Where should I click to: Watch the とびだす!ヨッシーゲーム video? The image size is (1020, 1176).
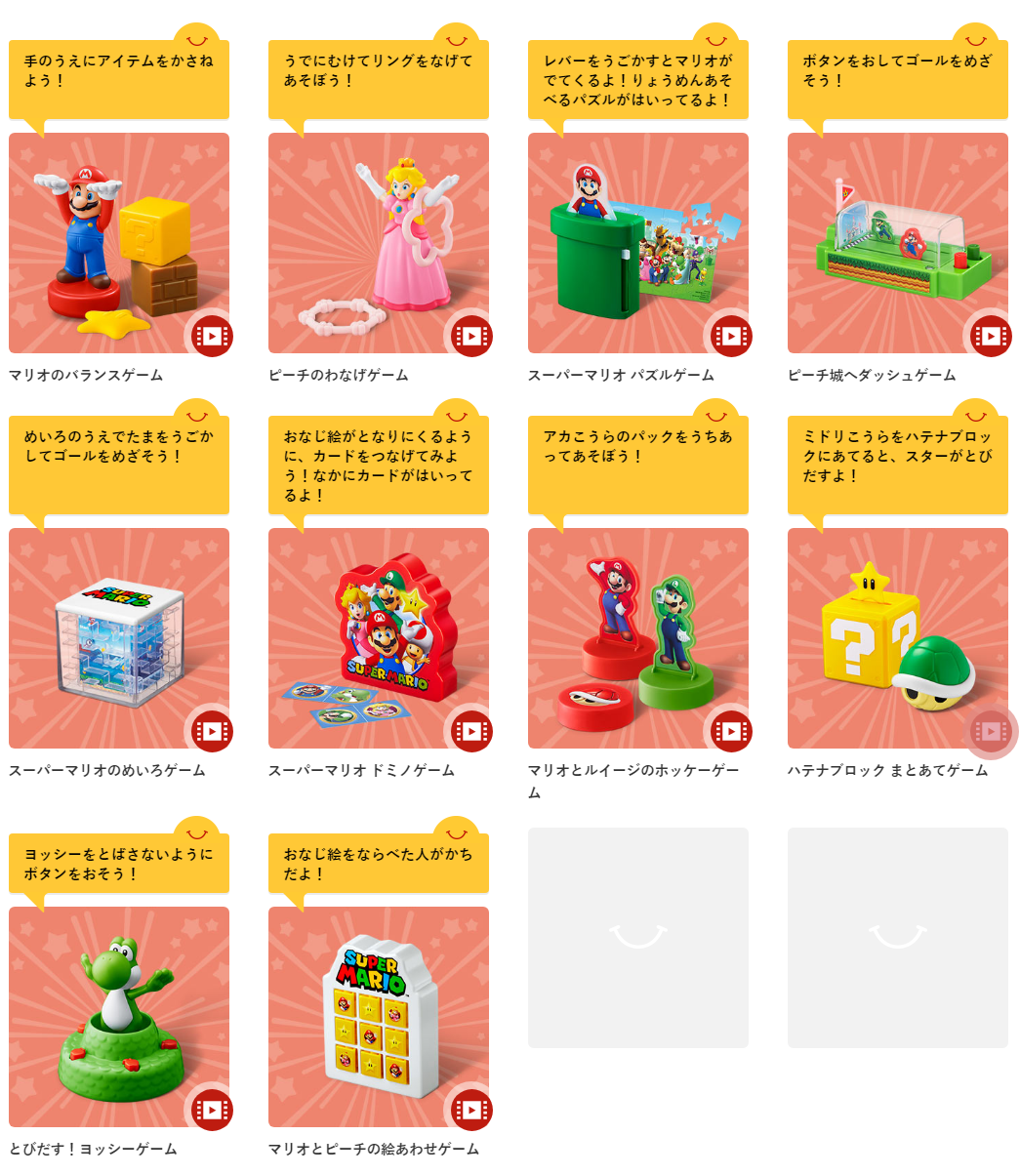click(212, 1110)
